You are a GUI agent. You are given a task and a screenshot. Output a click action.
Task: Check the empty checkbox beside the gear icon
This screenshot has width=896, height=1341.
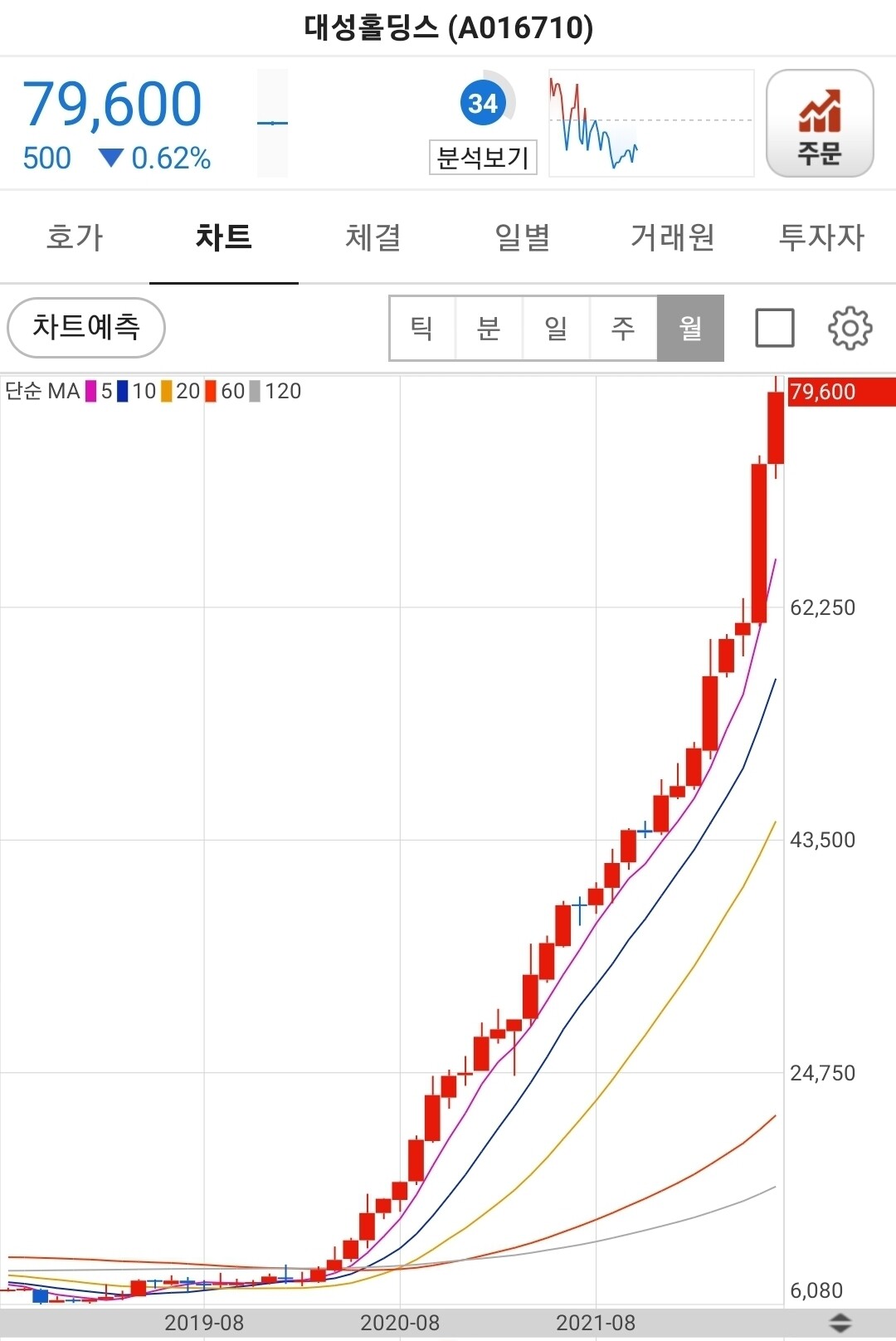tap(774, 328)
